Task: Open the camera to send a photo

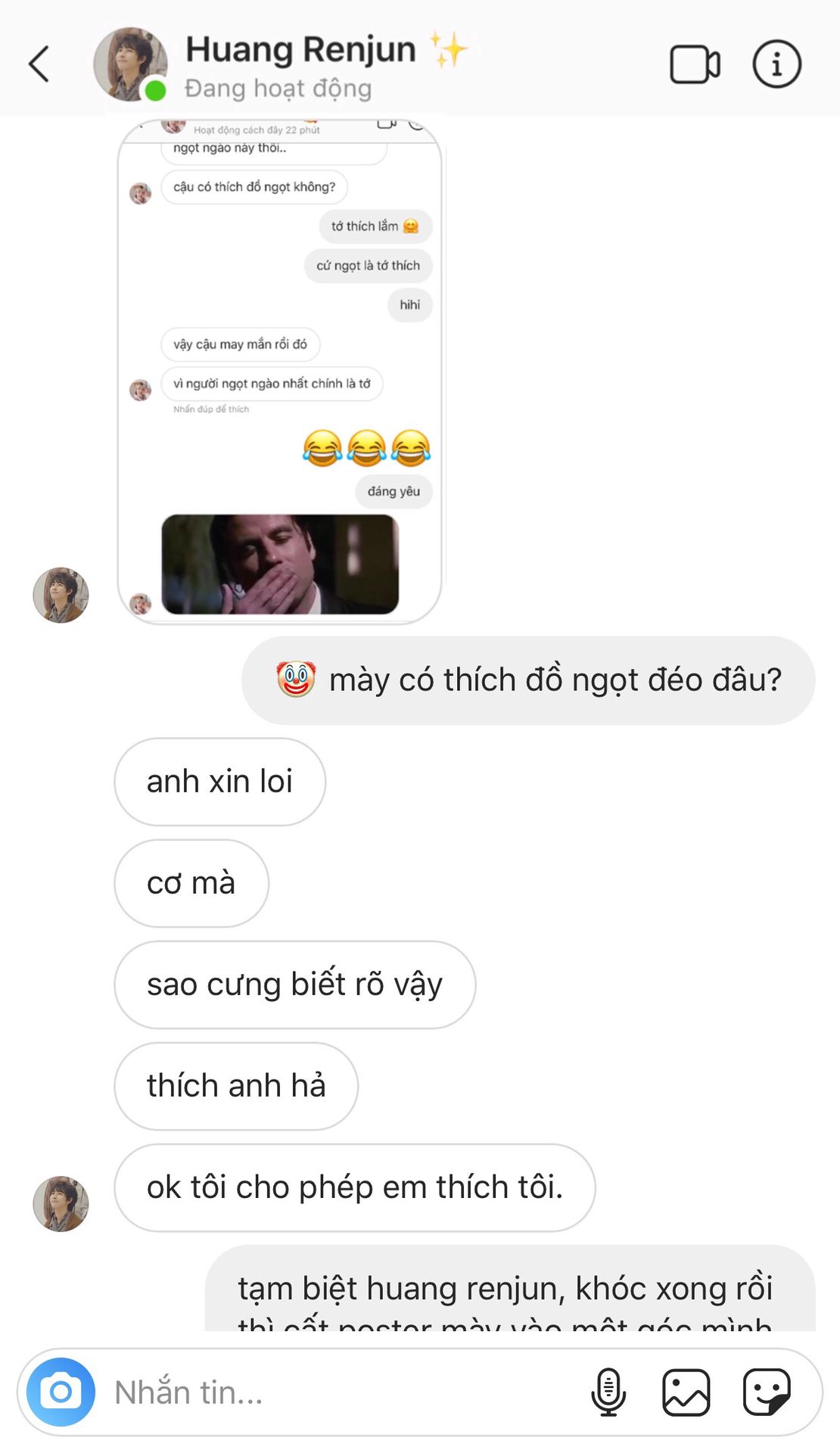Action: click(x=61, y=1392)
